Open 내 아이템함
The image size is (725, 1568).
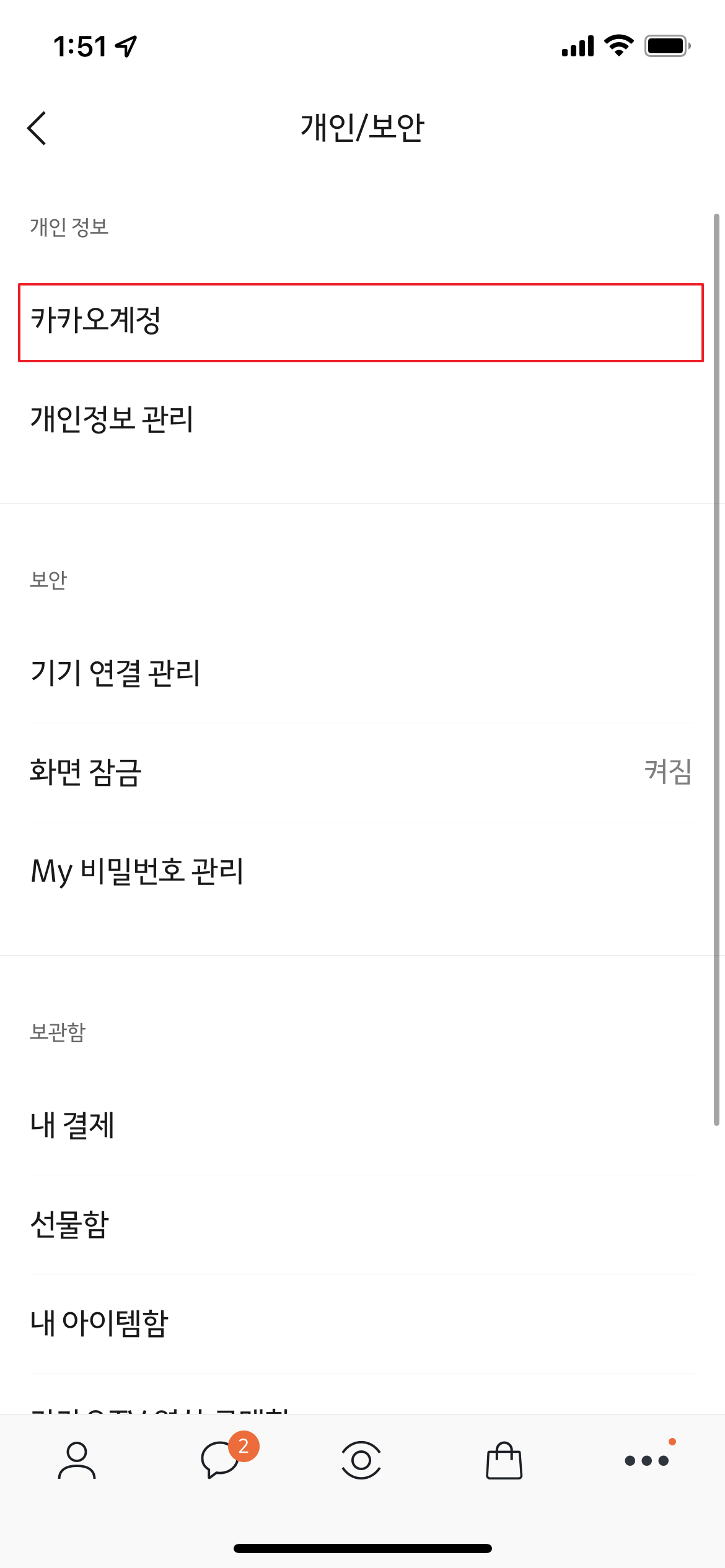coord(362,1323)
